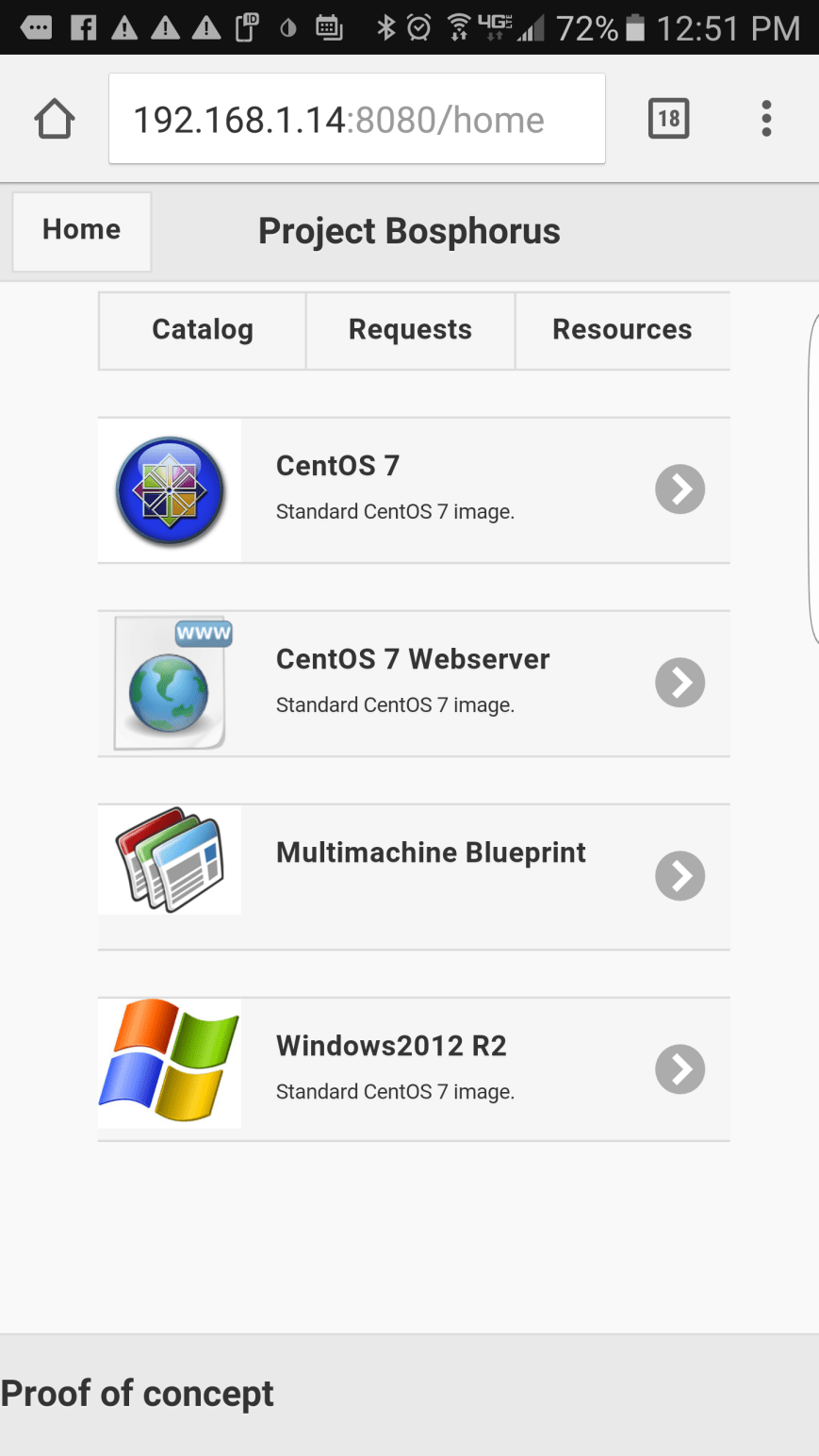
Task: Tap the tab counter showing 18 tabs
Action: coord(668,118)
